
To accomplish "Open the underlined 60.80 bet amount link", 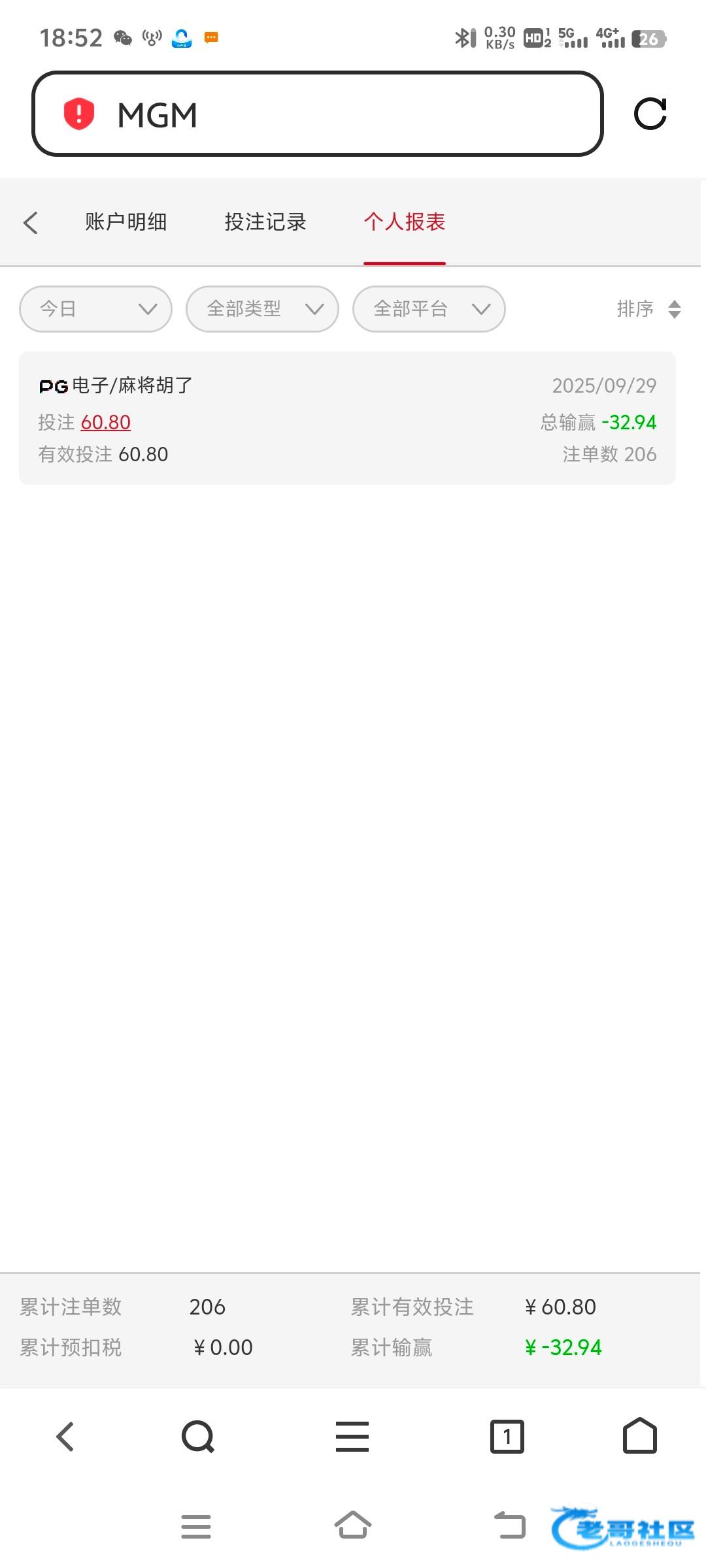I will coord(106,423).
